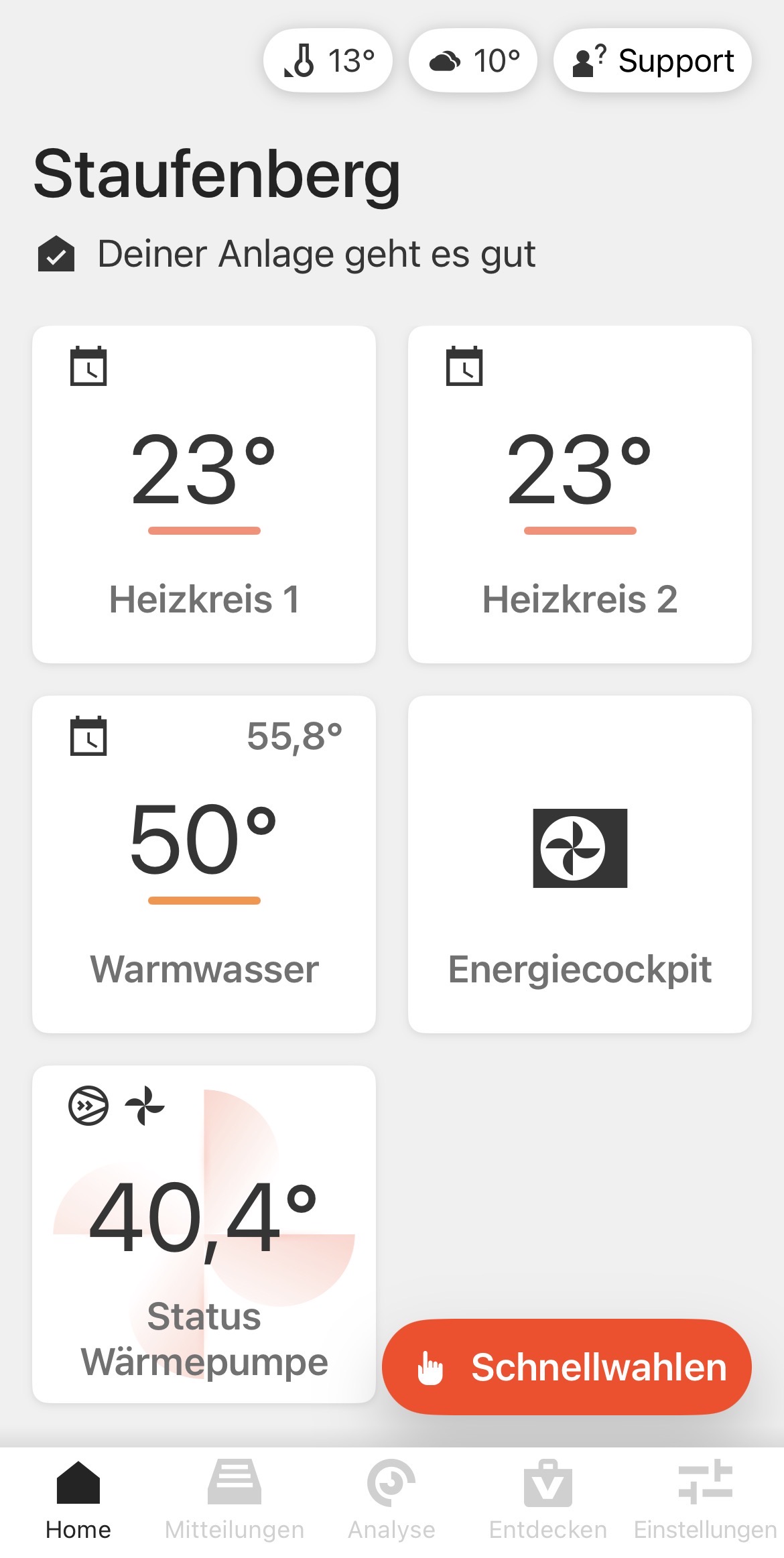Open the Support chip
This screenshot has height=1558, width=784.
tap(652, 61)
